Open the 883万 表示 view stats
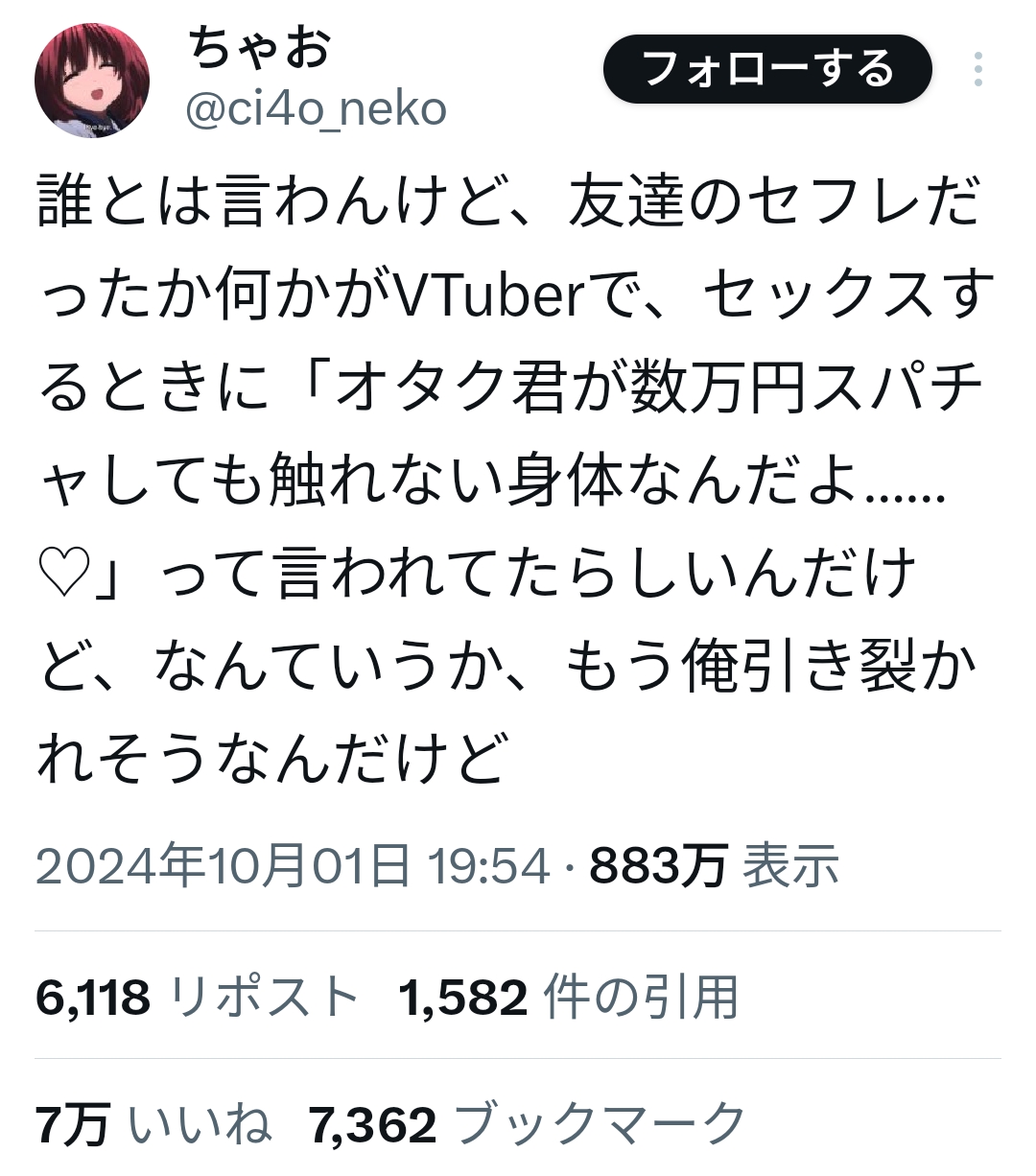The width and height of the screenshot is (1036, 1176). pos(714,865)
